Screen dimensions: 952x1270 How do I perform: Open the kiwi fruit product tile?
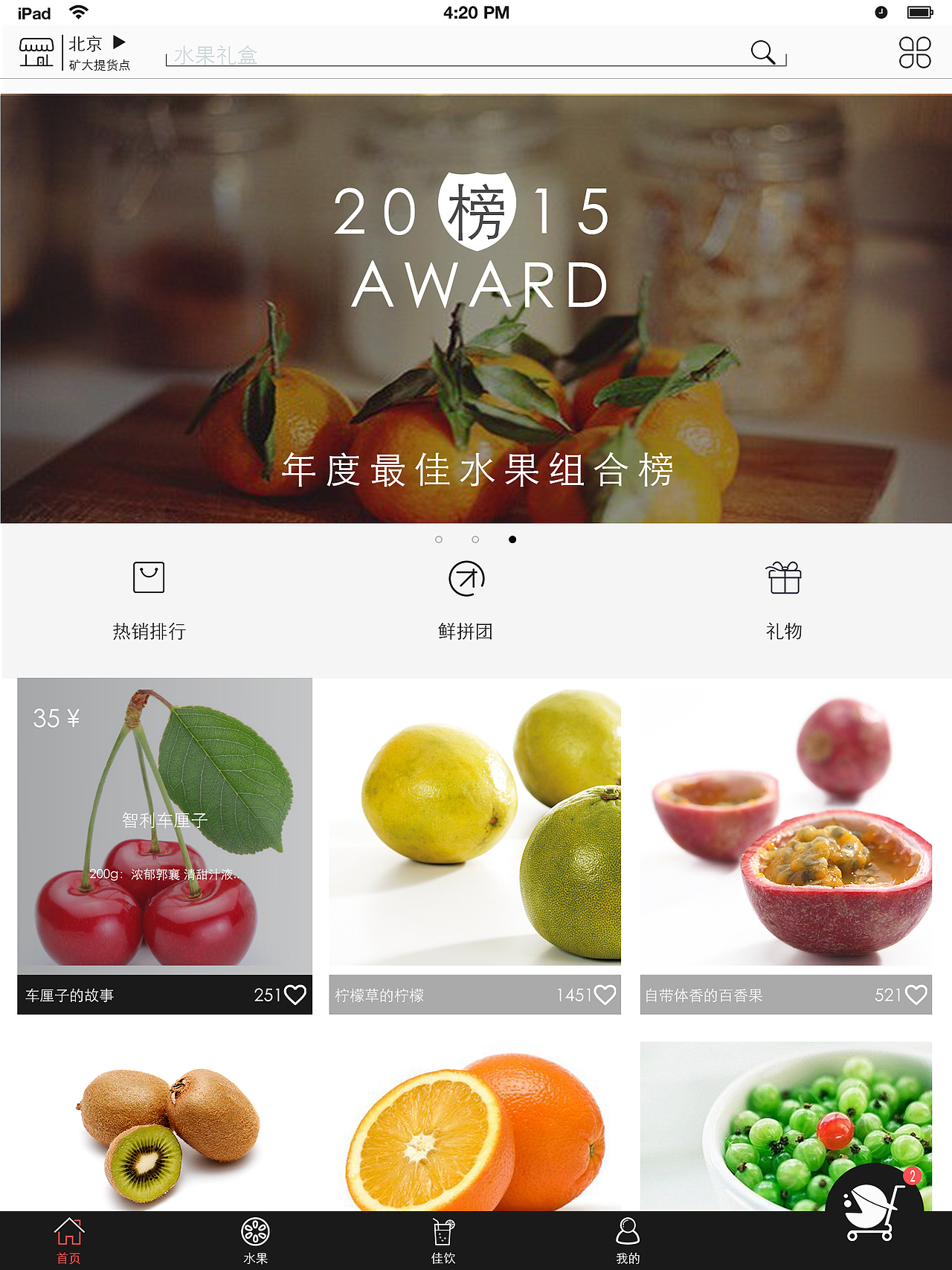(x=165, y=1127)
